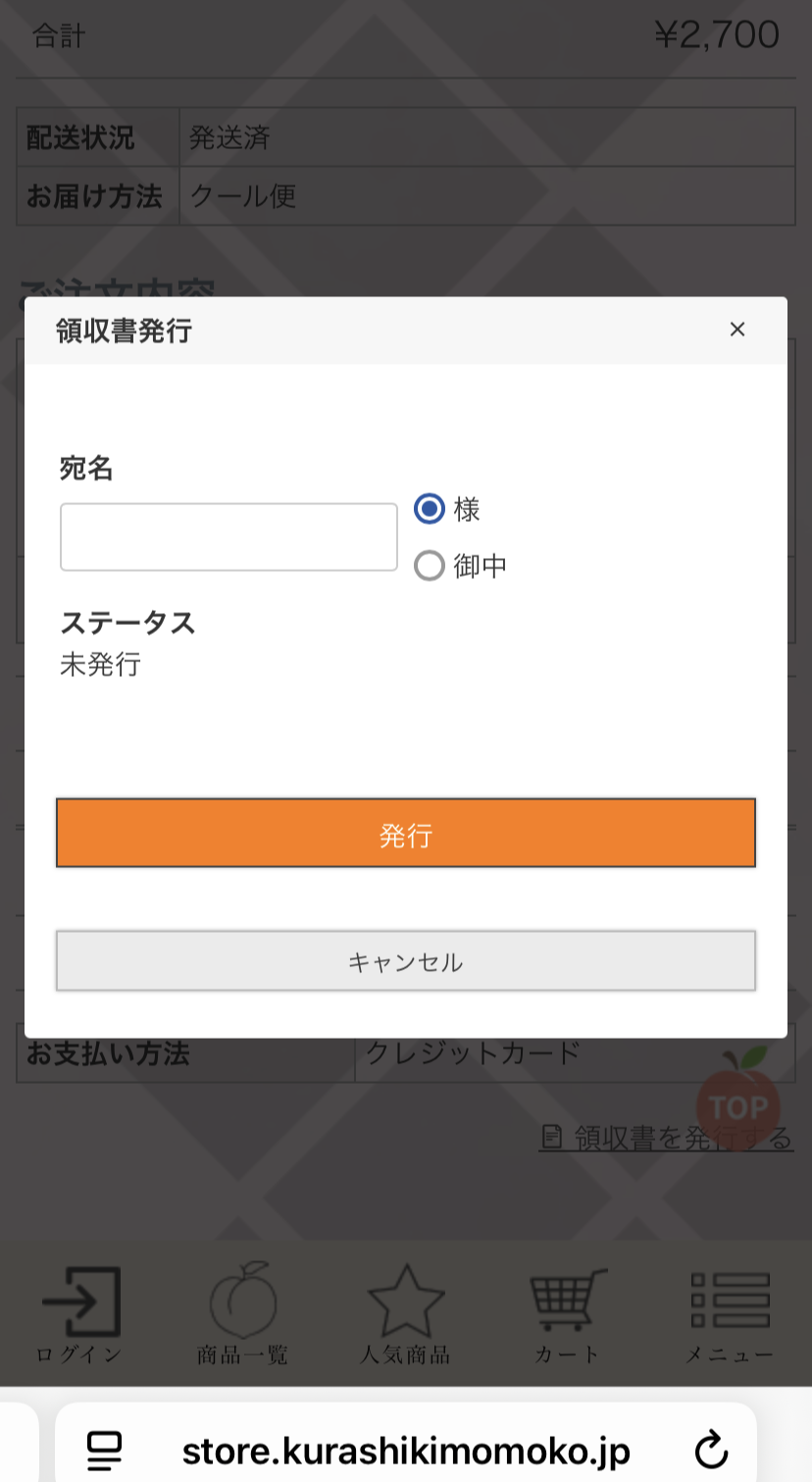Select the 様 honorific option
Screen dimensions: 812x1482
click(x=429, y=510)
